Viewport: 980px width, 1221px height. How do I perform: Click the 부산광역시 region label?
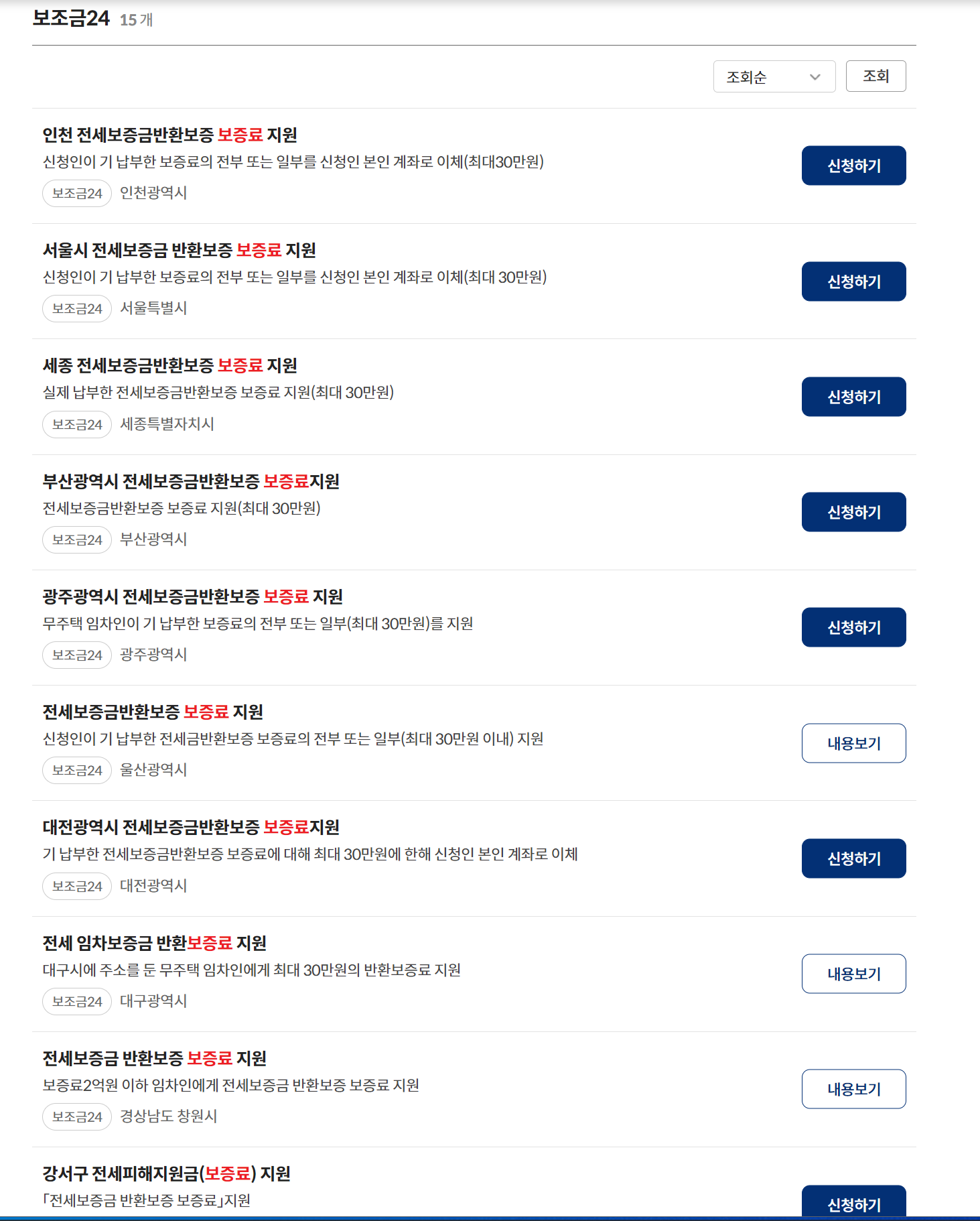[154, 539]
